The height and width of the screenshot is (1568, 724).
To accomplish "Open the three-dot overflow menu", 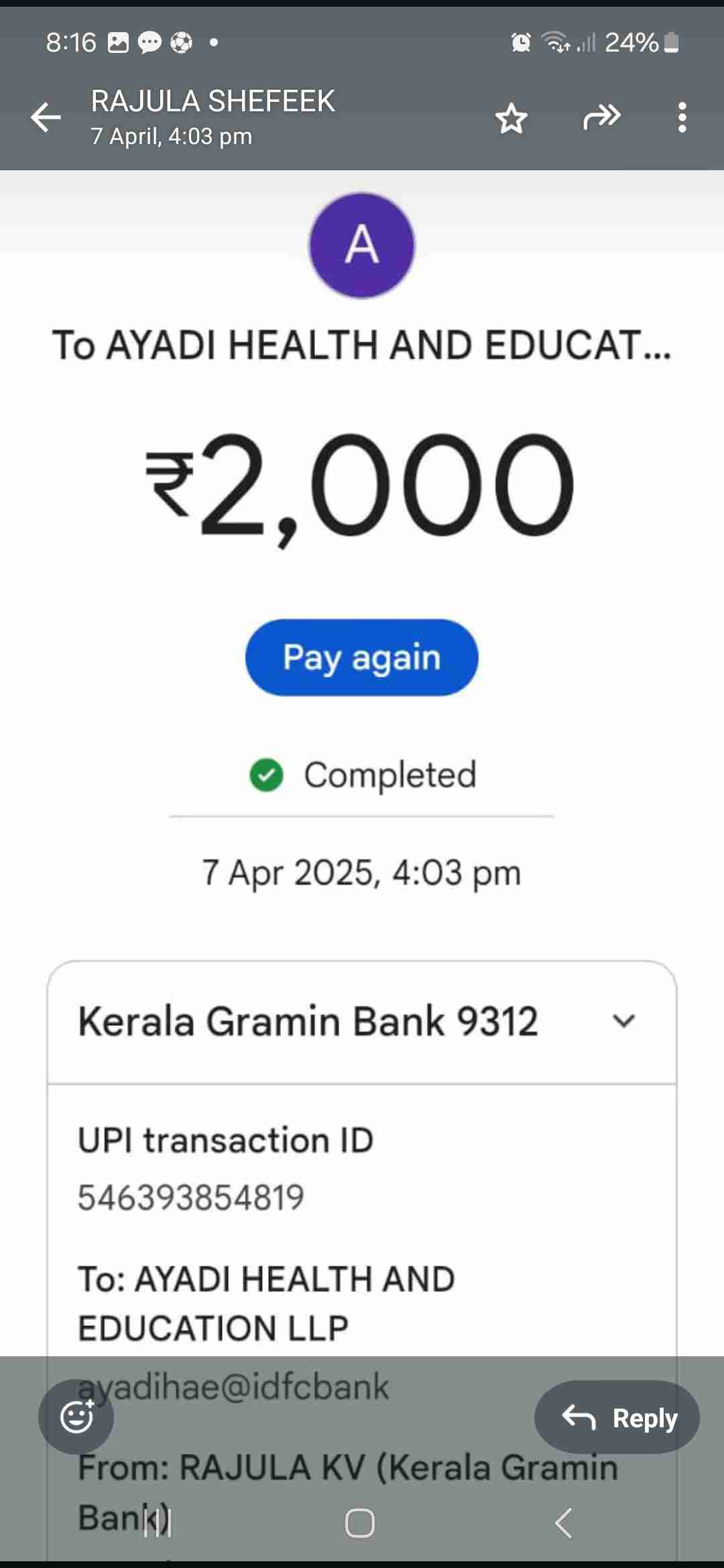I will pos(682,118).
